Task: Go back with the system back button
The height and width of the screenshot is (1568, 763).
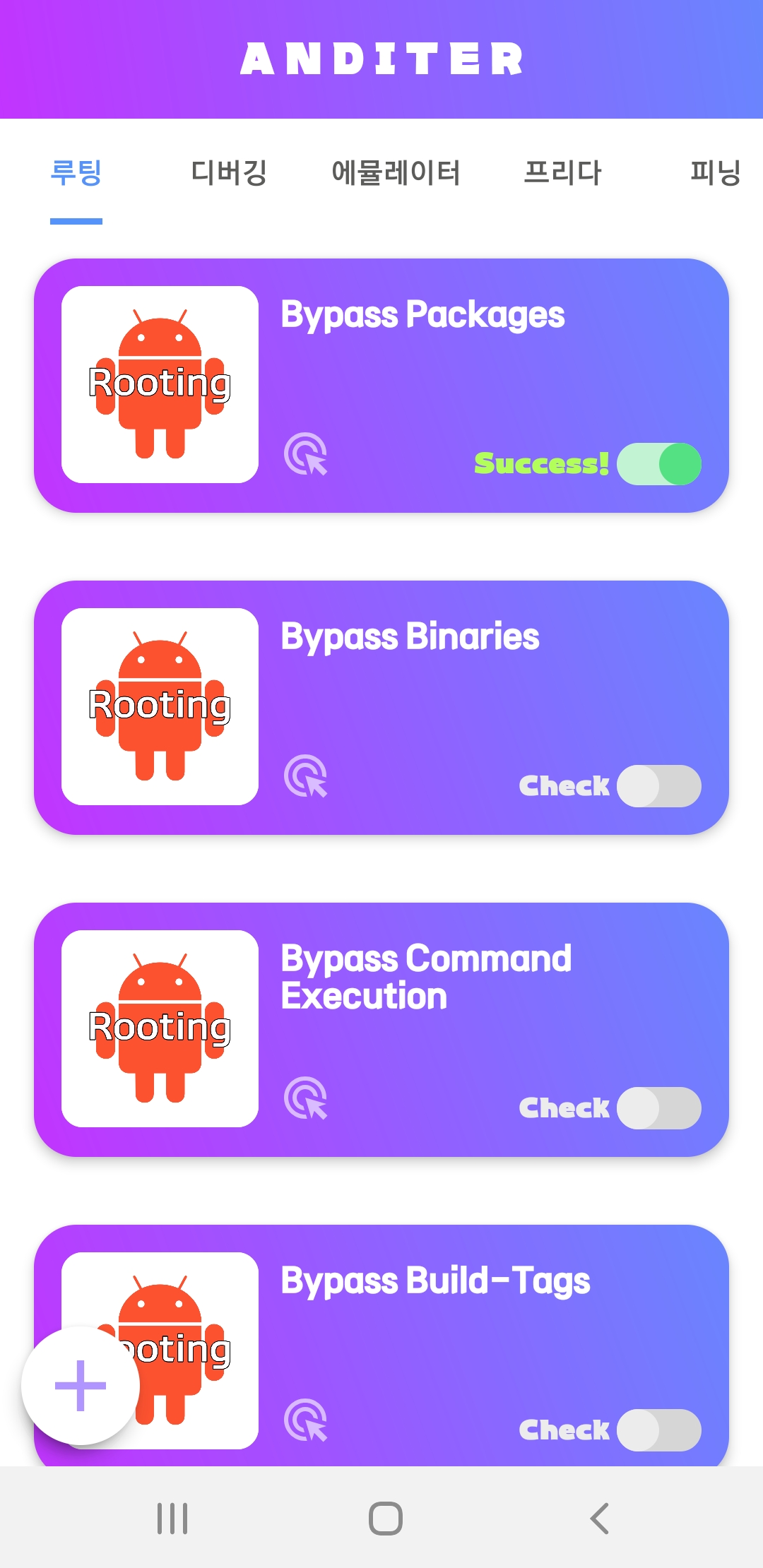Action: 599,1519
